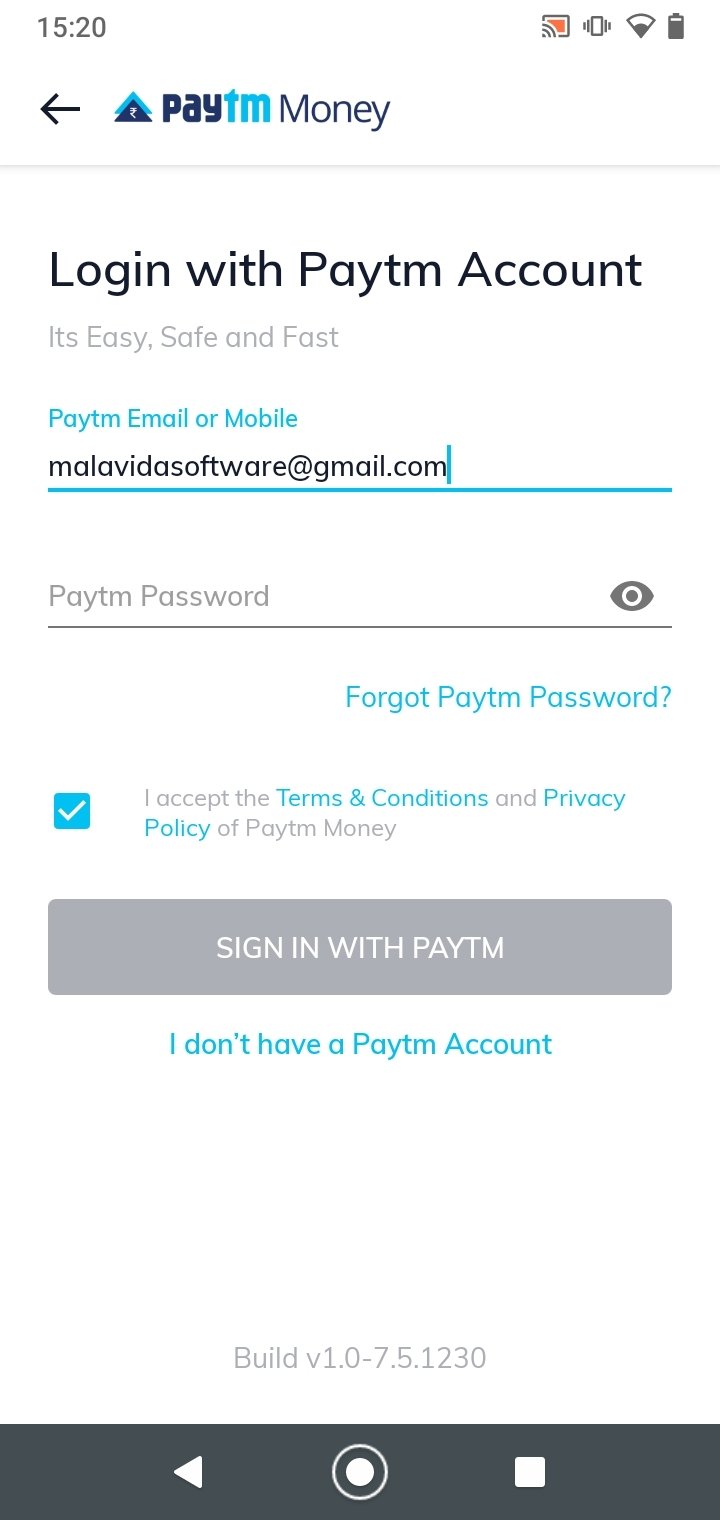
Task: Tap the system home button
Action: [360, 1472]
